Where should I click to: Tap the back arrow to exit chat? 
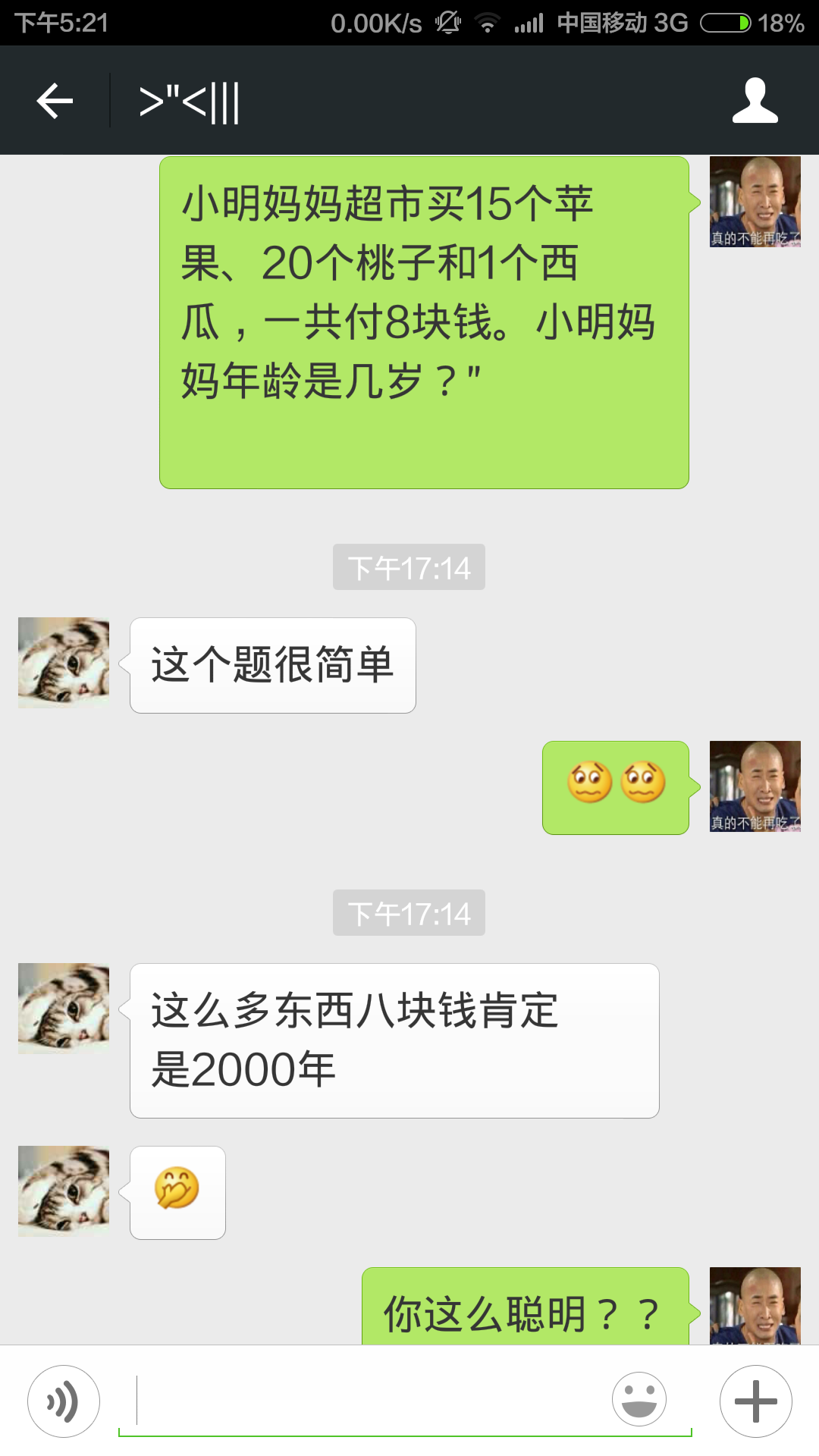click(55, 101)
